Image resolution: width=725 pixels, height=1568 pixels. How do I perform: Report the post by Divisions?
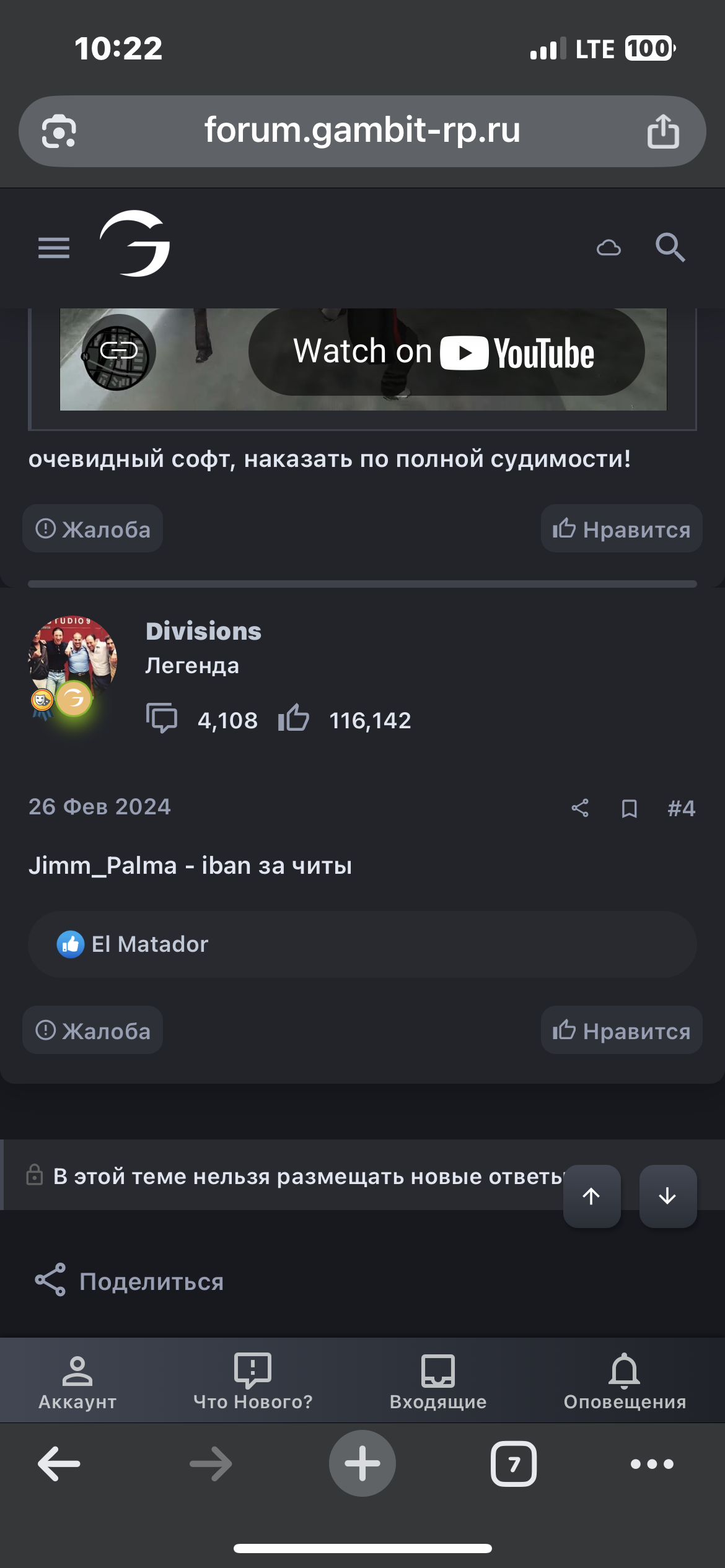(x=93, y=1030)
